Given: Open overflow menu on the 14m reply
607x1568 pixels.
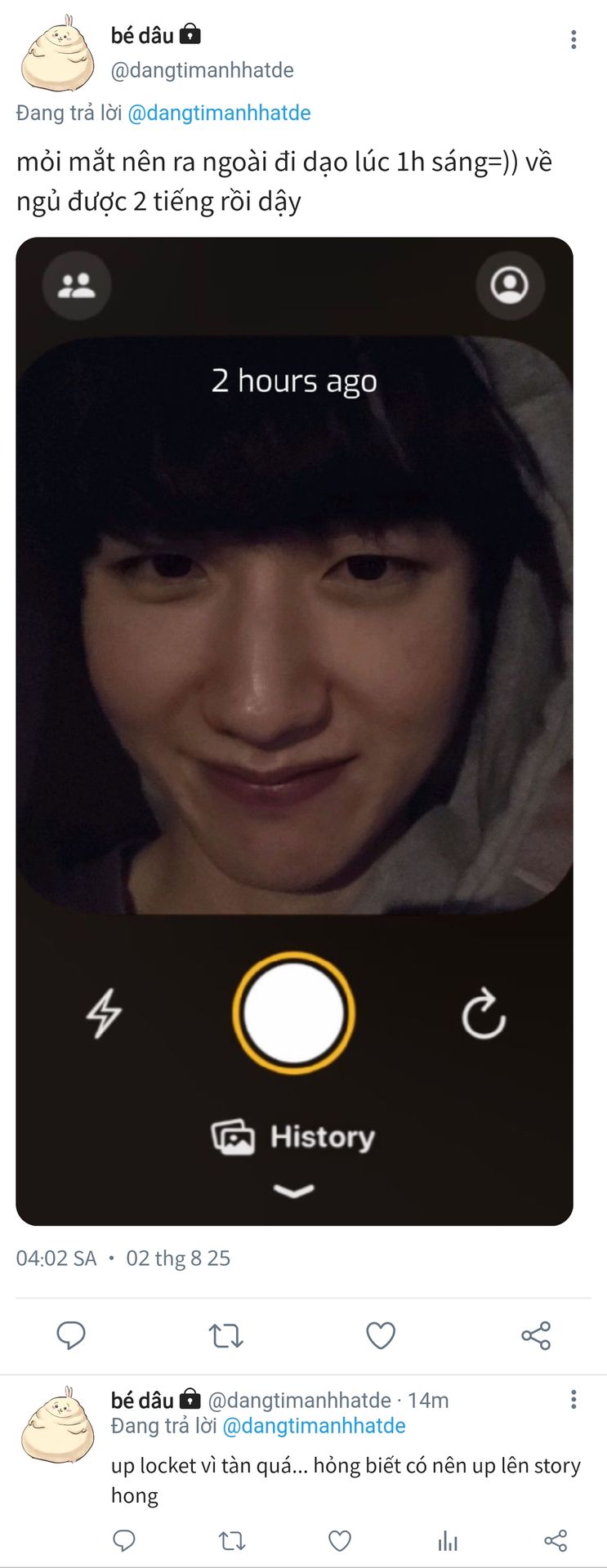Looking at the screenshot, I should [x=574, y=1400].
